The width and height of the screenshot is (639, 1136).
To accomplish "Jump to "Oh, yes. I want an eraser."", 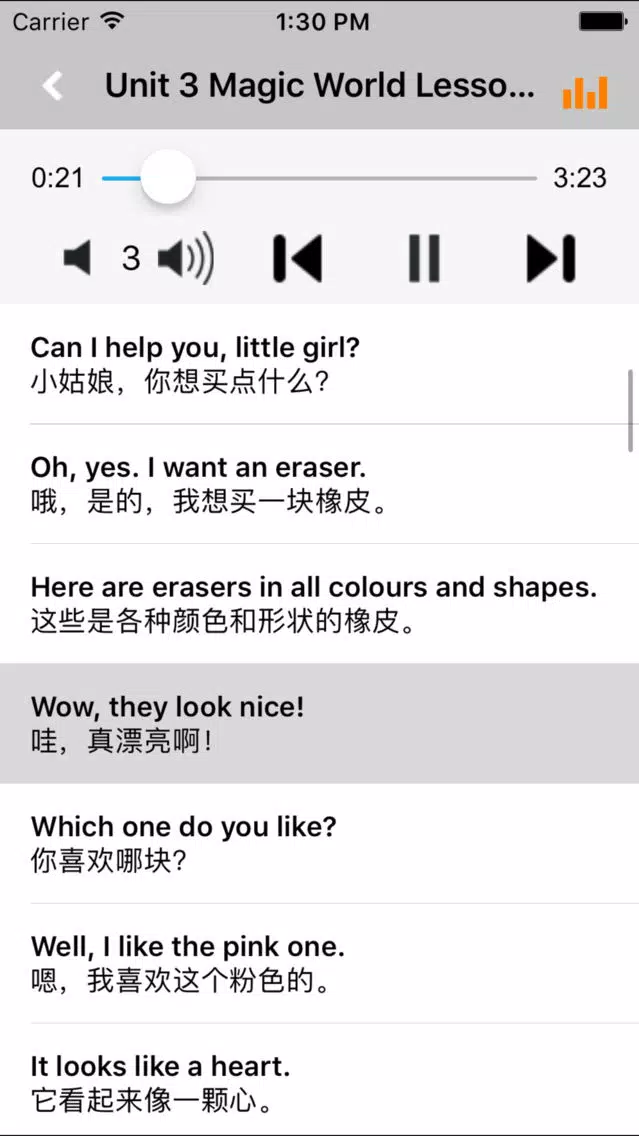I will 319,484.
